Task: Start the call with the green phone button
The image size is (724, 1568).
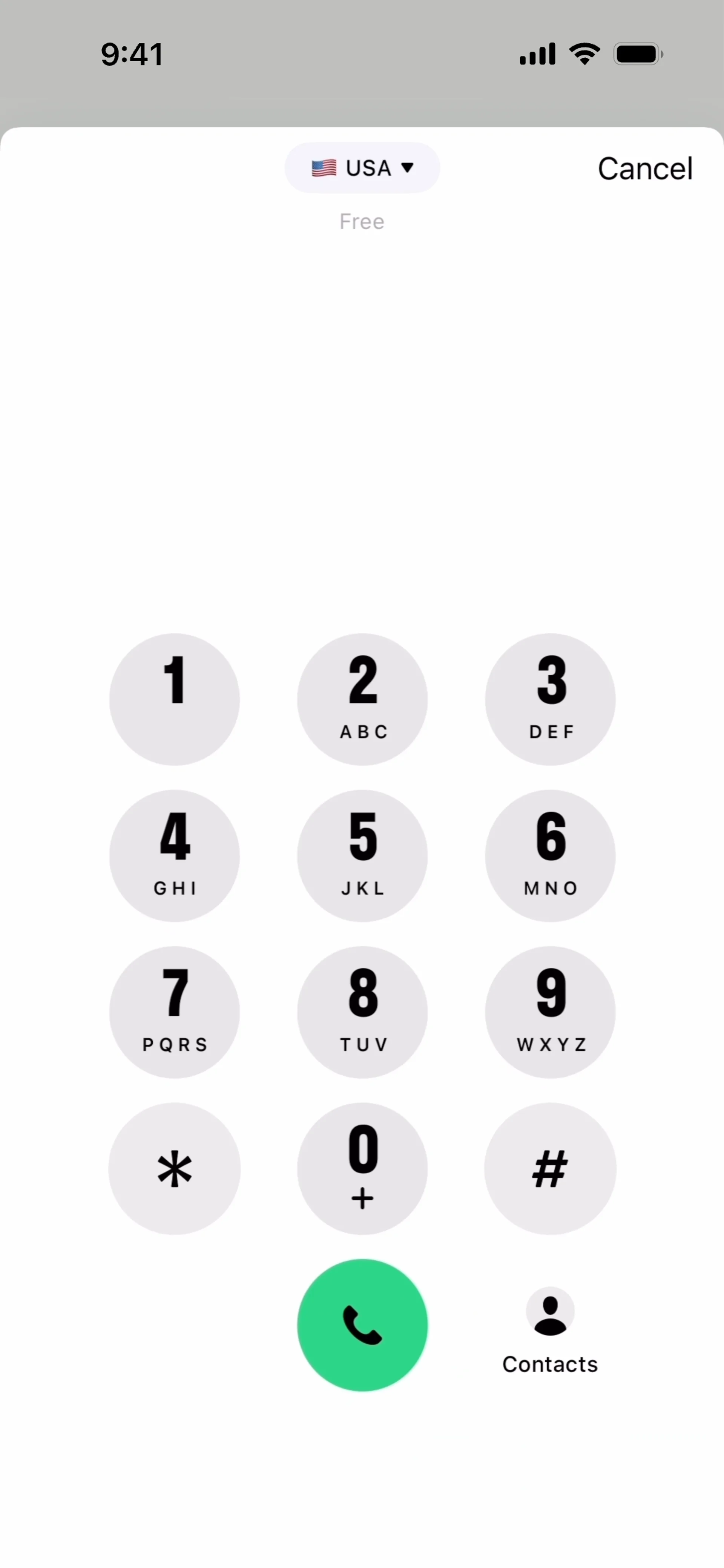Action: (x=362, y=1324)
